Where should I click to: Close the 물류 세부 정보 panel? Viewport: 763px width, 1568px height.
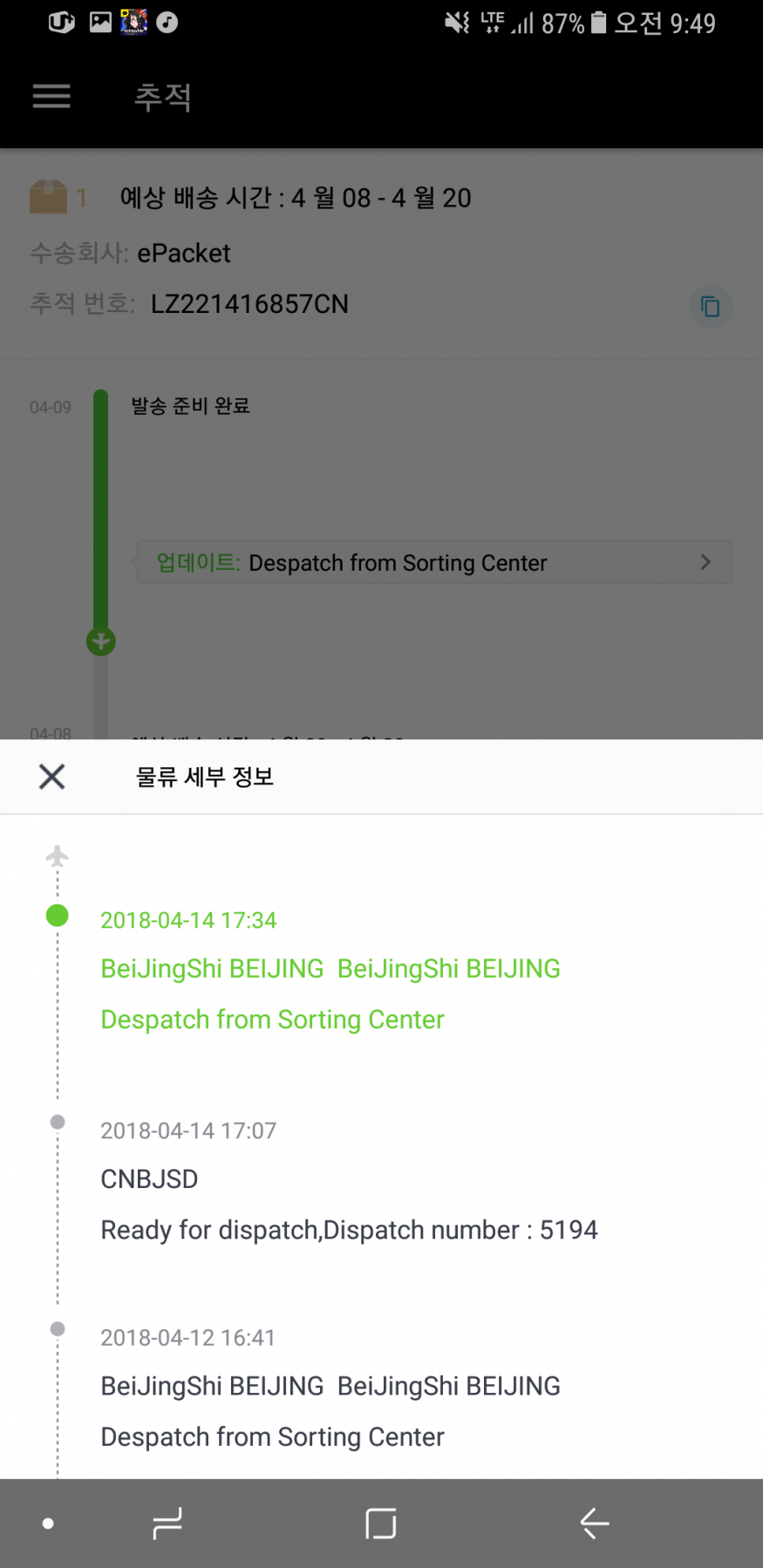52,776
